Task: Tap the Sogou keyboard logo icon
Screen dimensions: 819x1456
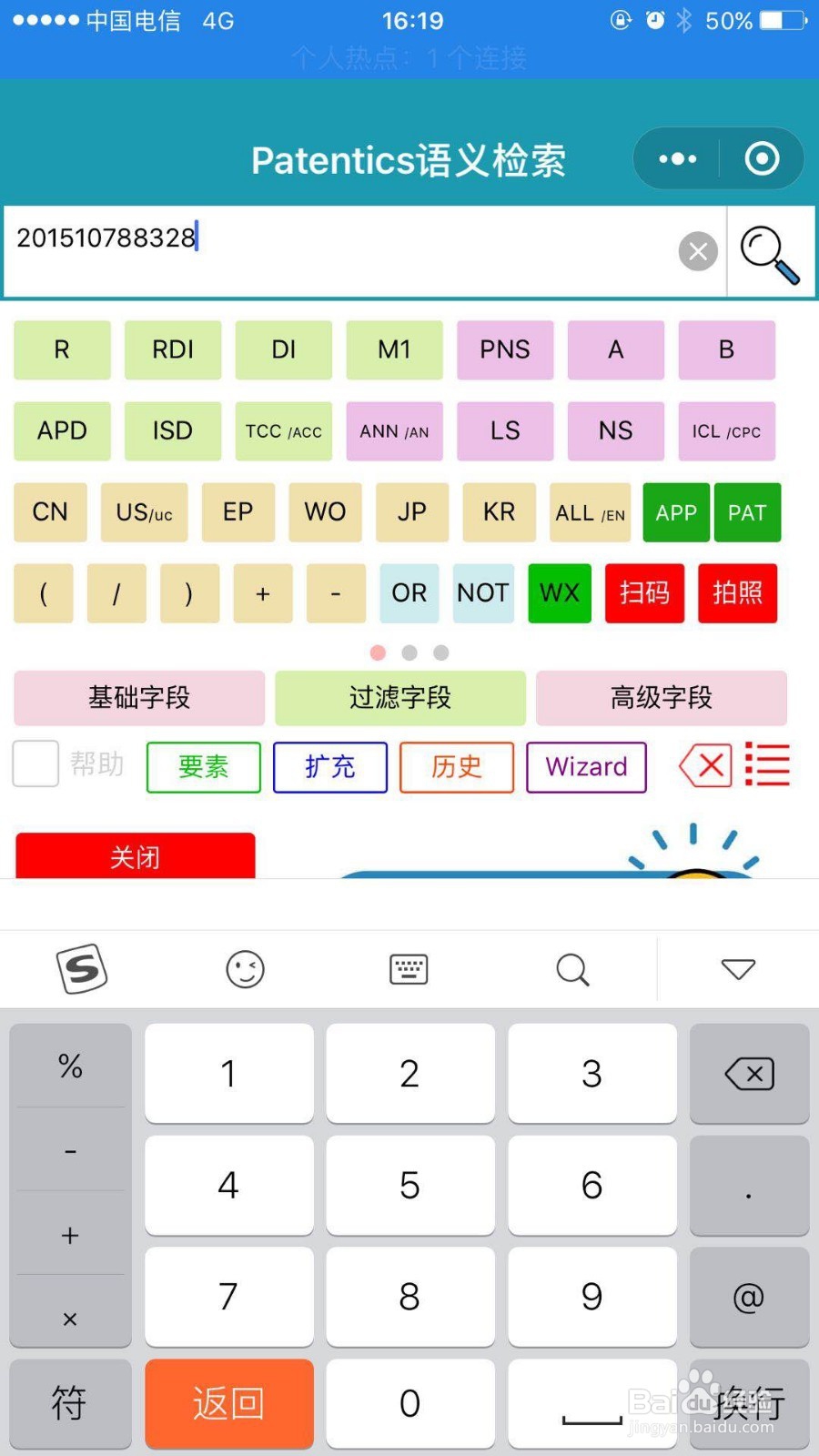Action: (x=82, y=969)
